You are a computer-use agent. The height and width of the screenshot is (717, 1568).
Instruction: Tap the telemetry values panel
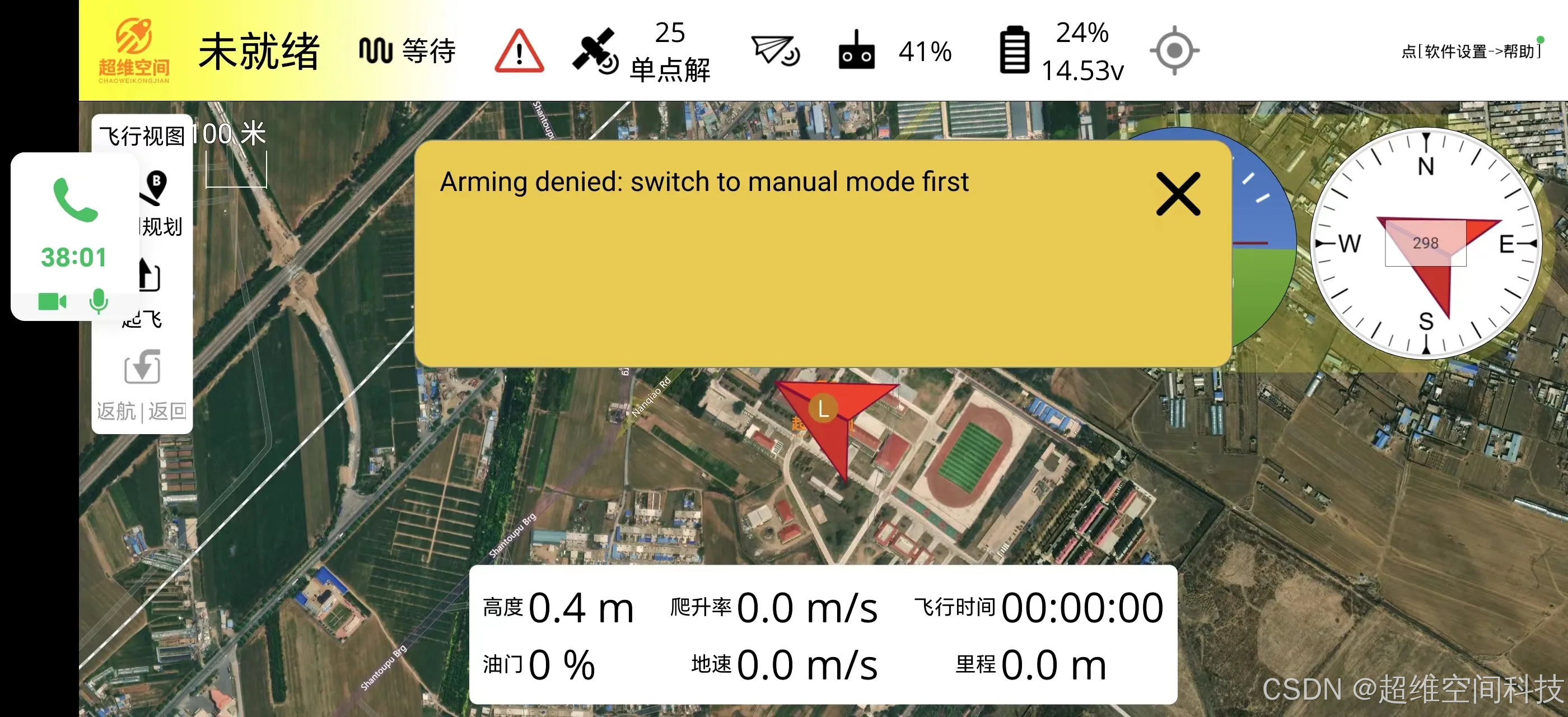(822, 635)
